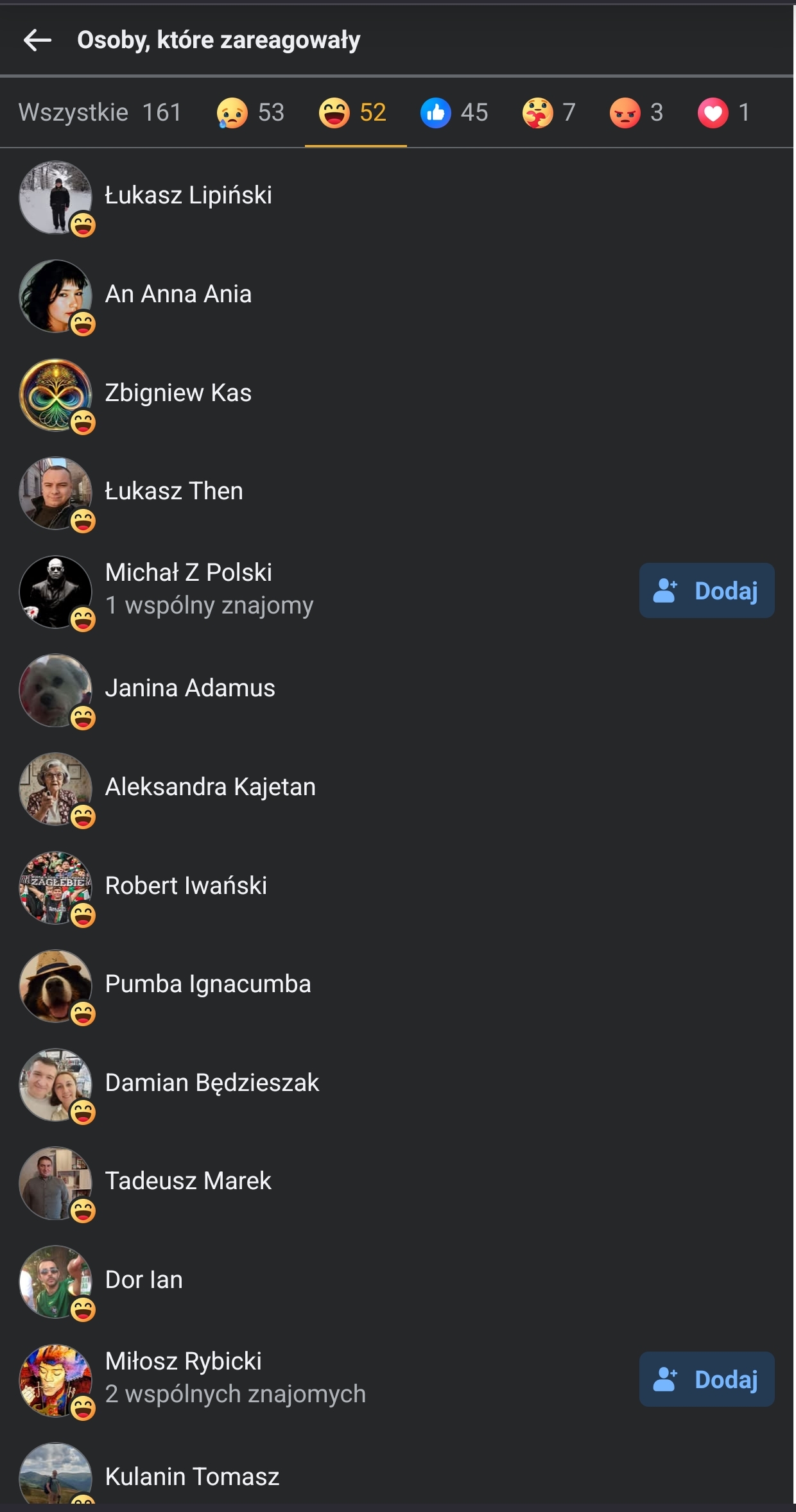The width and height of the screenshot is (796, 1512).
Task: Open Aleksandra Kajetan's profile
Action: [x=211, y=787]
